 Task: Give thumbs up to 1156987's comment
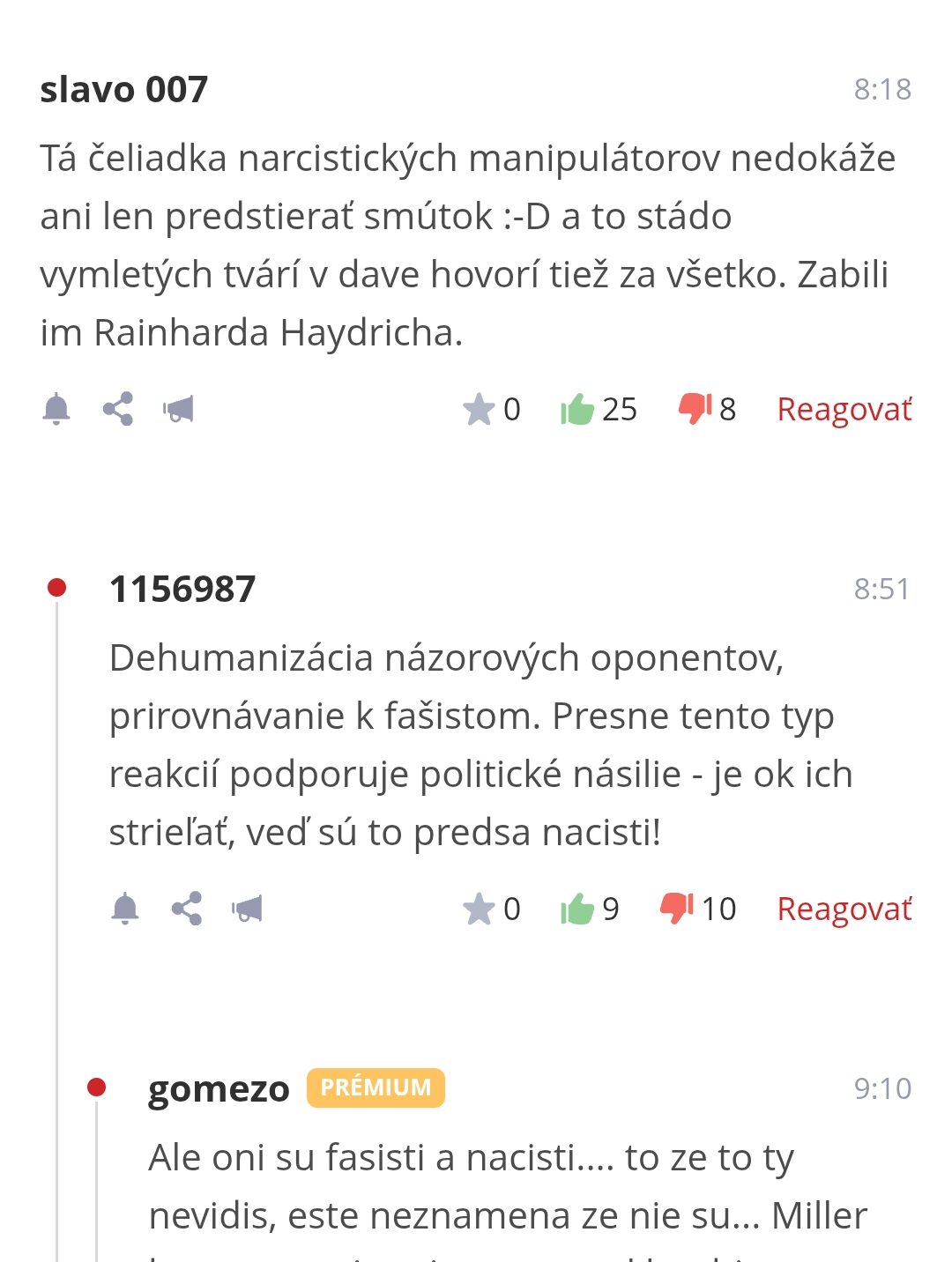tap(577, 909)
